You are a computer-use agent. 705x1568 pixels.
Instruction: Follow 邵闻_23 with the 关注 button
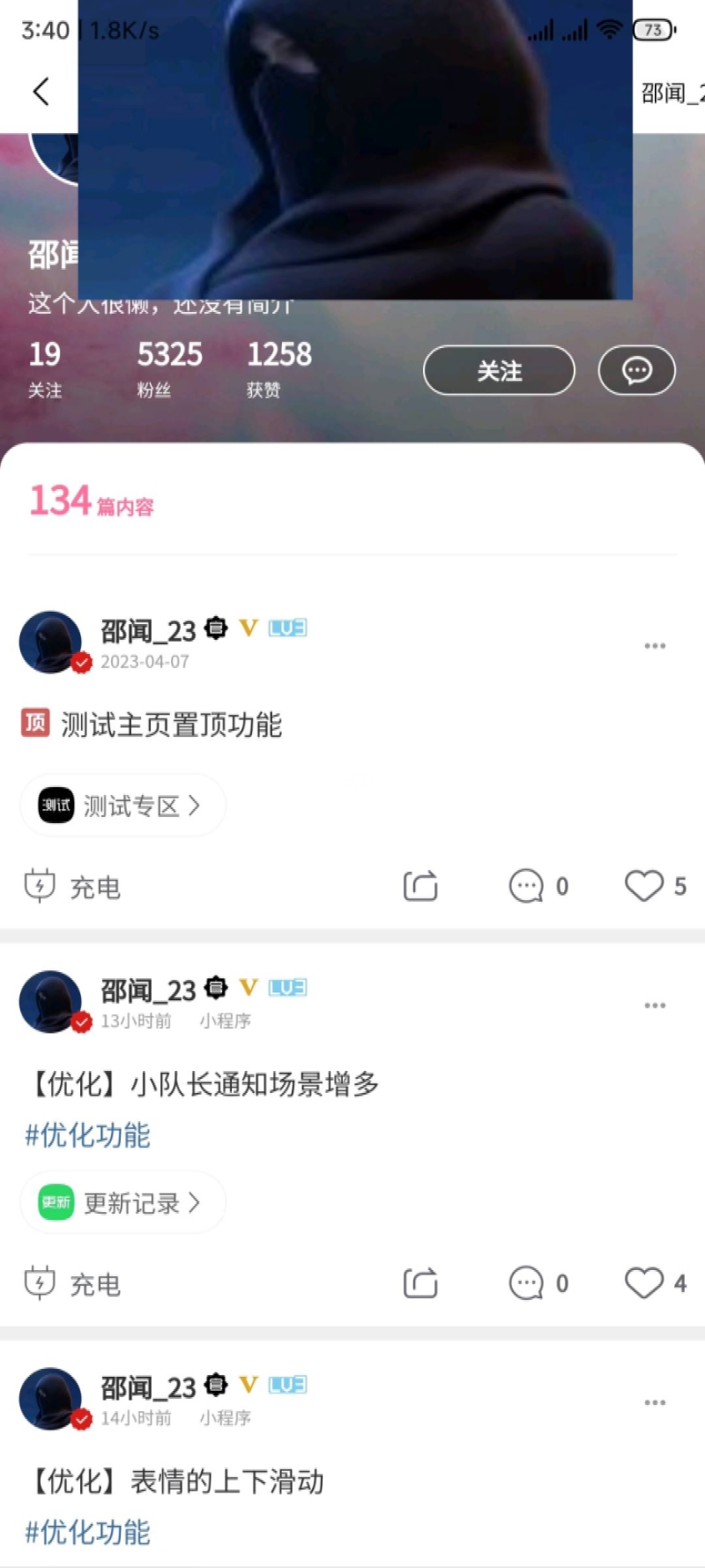point(499,371)
